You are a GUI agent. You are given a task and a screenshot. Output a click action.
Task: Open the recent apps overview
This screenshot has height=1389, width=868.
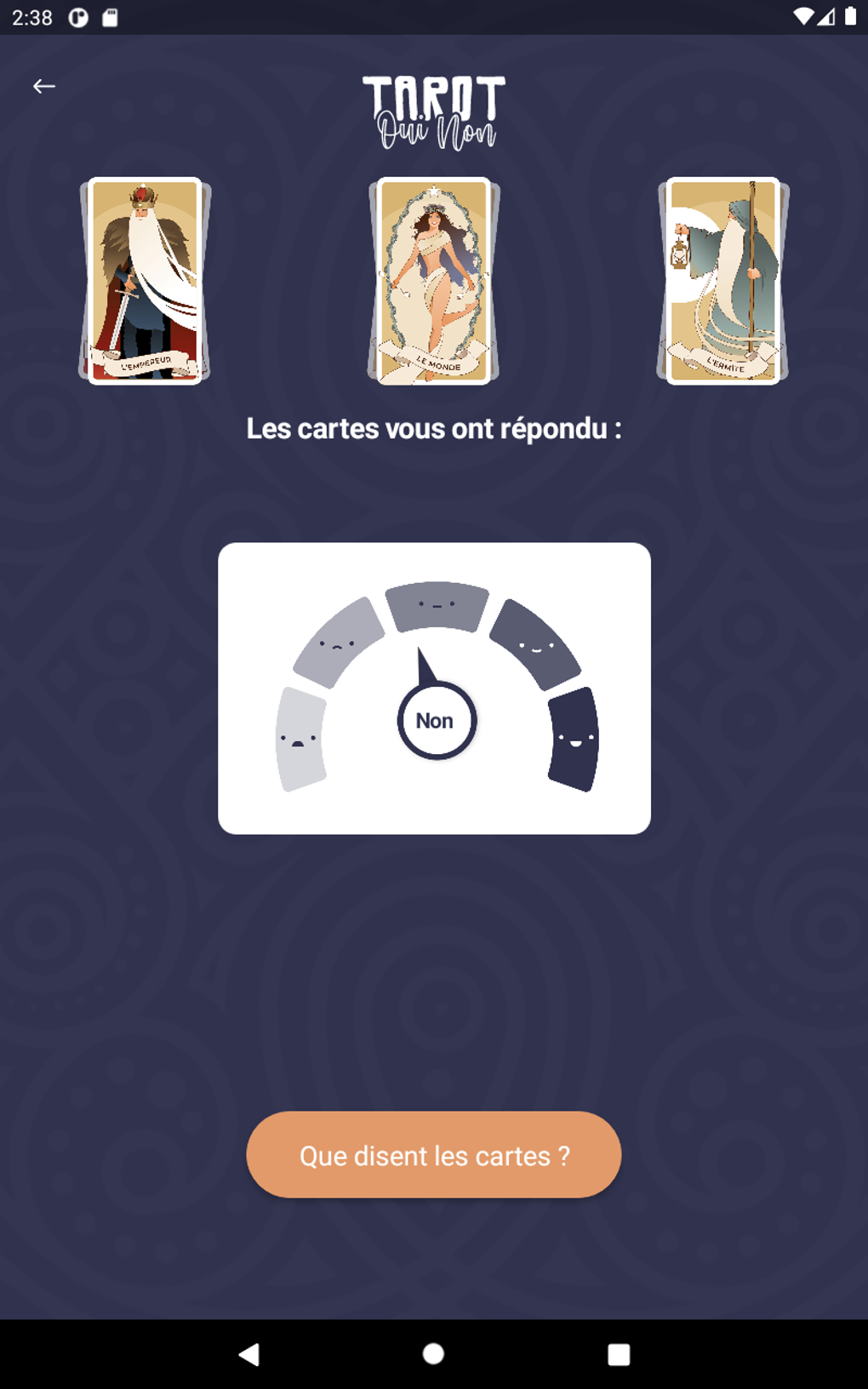(x=619, y=1354)
